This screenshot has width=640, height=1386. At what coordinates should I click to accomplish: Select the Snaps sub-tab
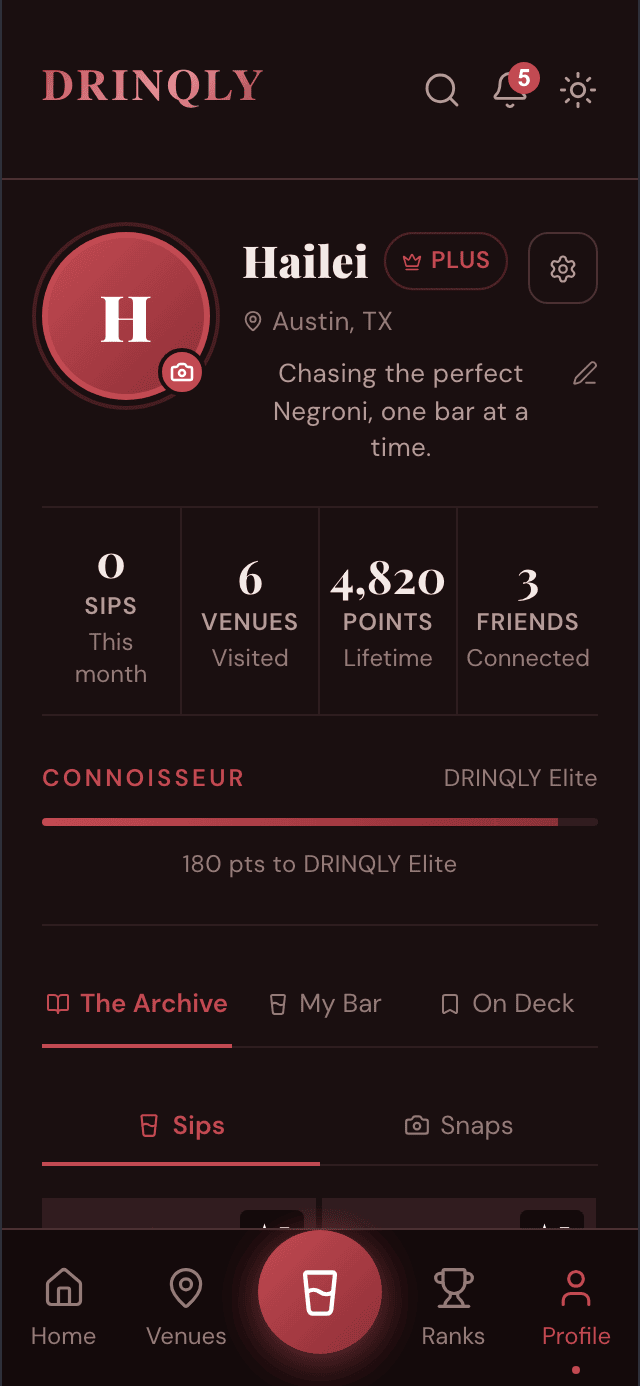tap(459, 1126)
